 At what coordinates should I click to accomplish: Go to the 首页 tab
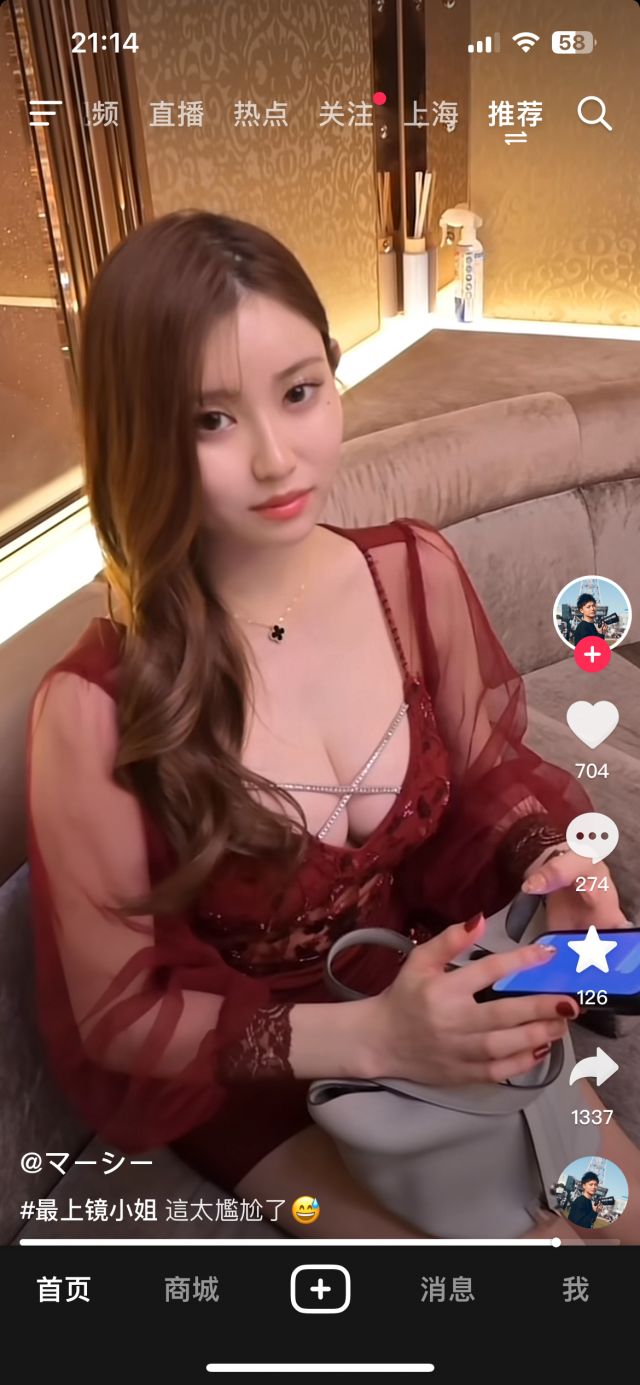[64, 1289]
